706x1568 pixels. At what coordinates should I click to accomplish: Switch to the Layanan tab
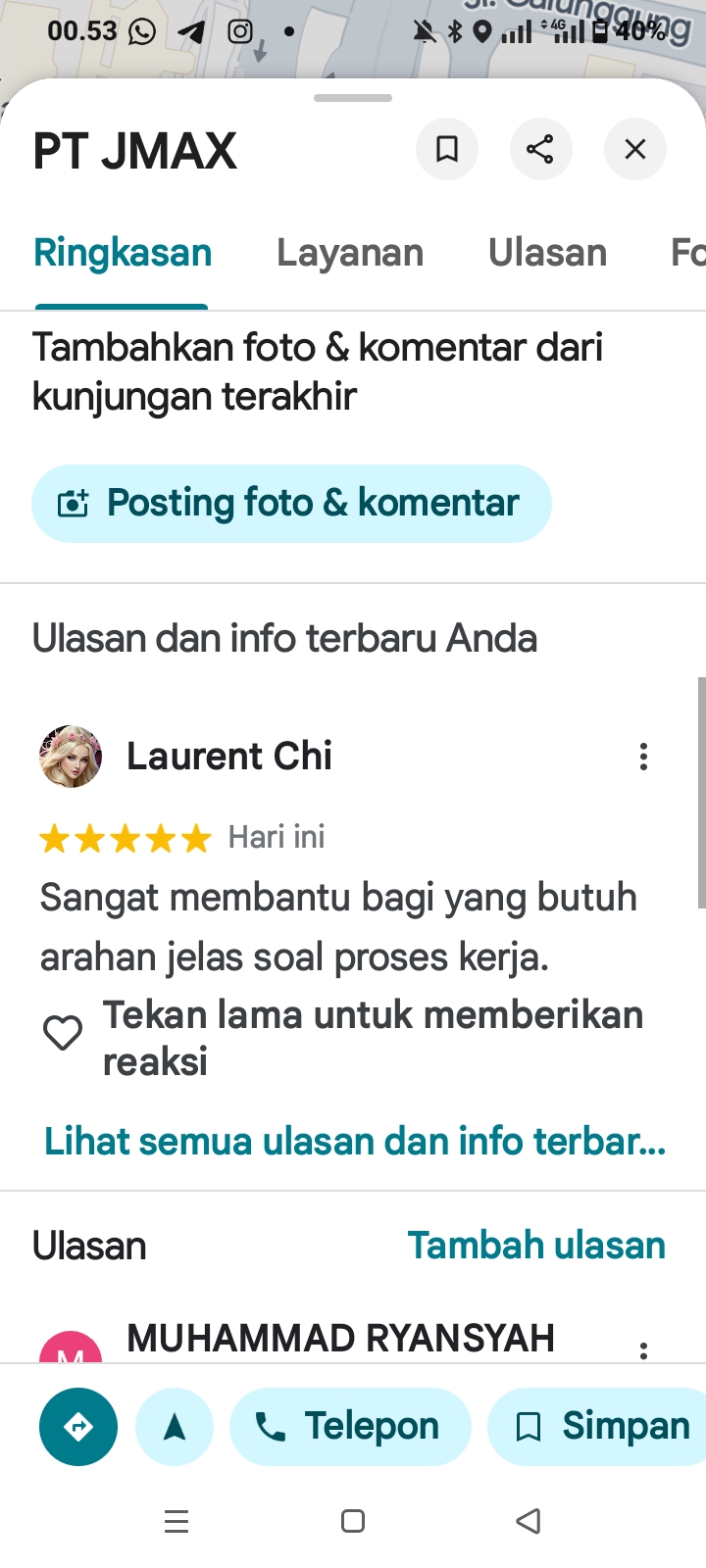350,253
